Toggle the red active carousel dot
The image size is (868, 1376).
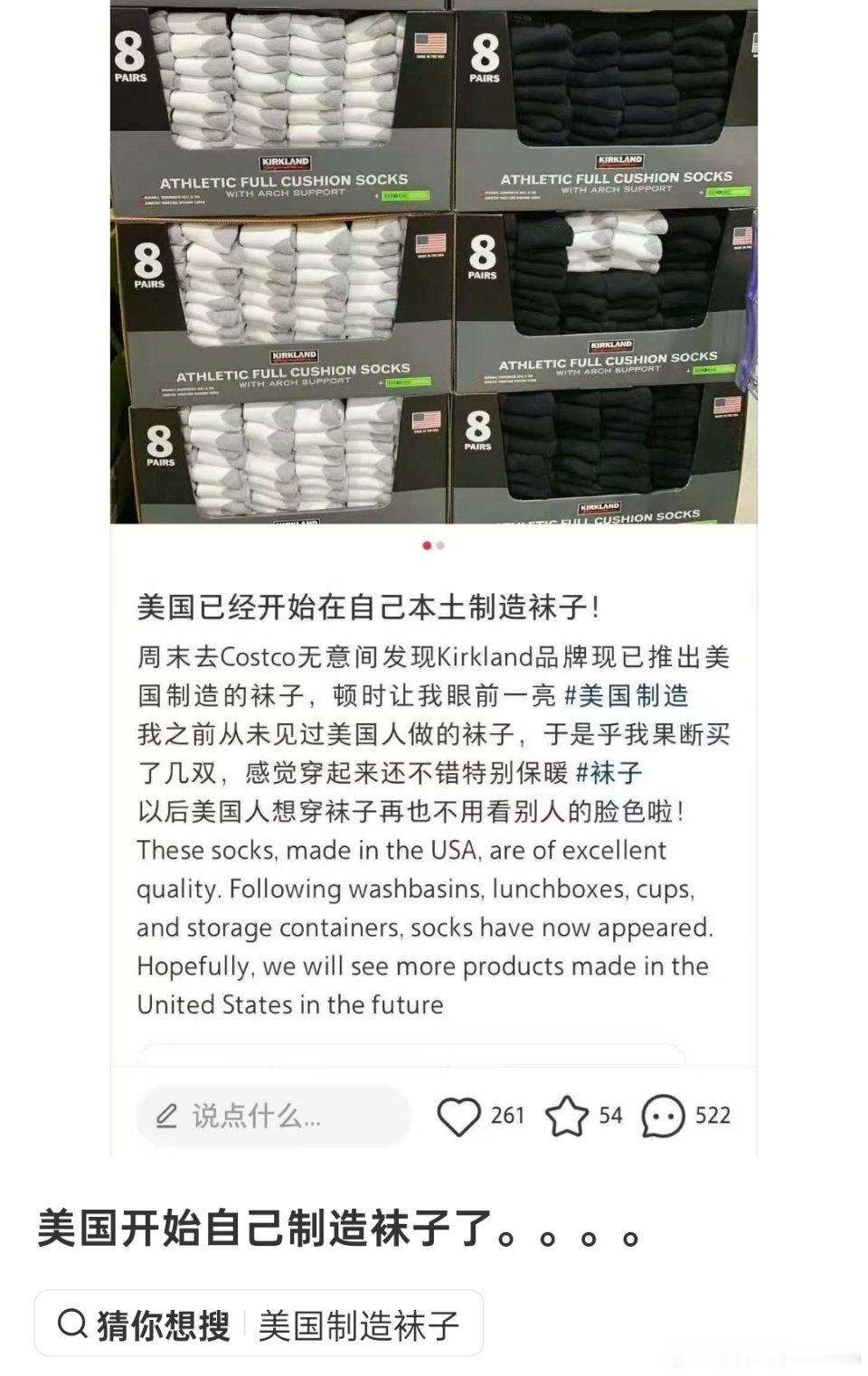426,546
